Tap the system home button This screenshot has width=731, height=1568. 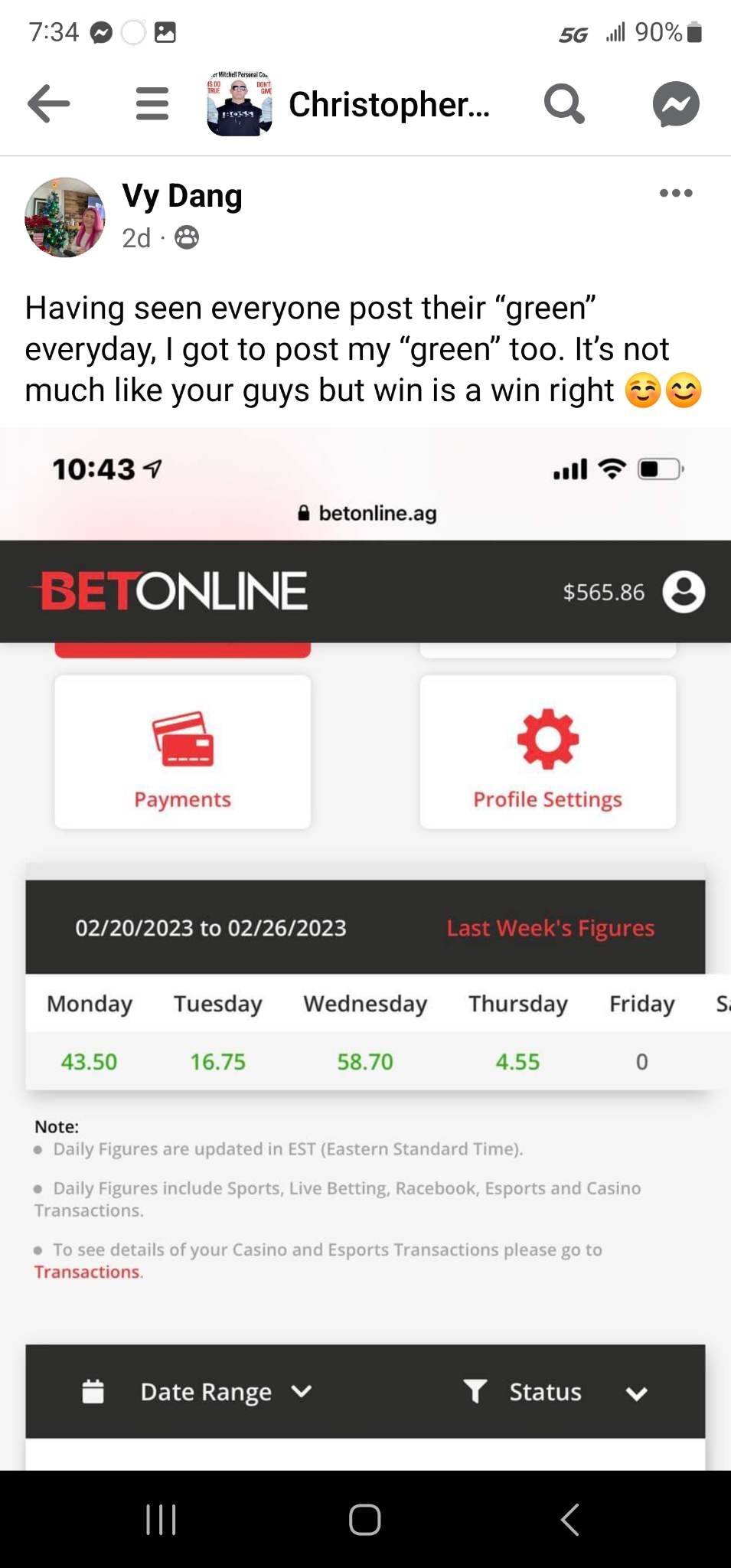pos(364,1520)
